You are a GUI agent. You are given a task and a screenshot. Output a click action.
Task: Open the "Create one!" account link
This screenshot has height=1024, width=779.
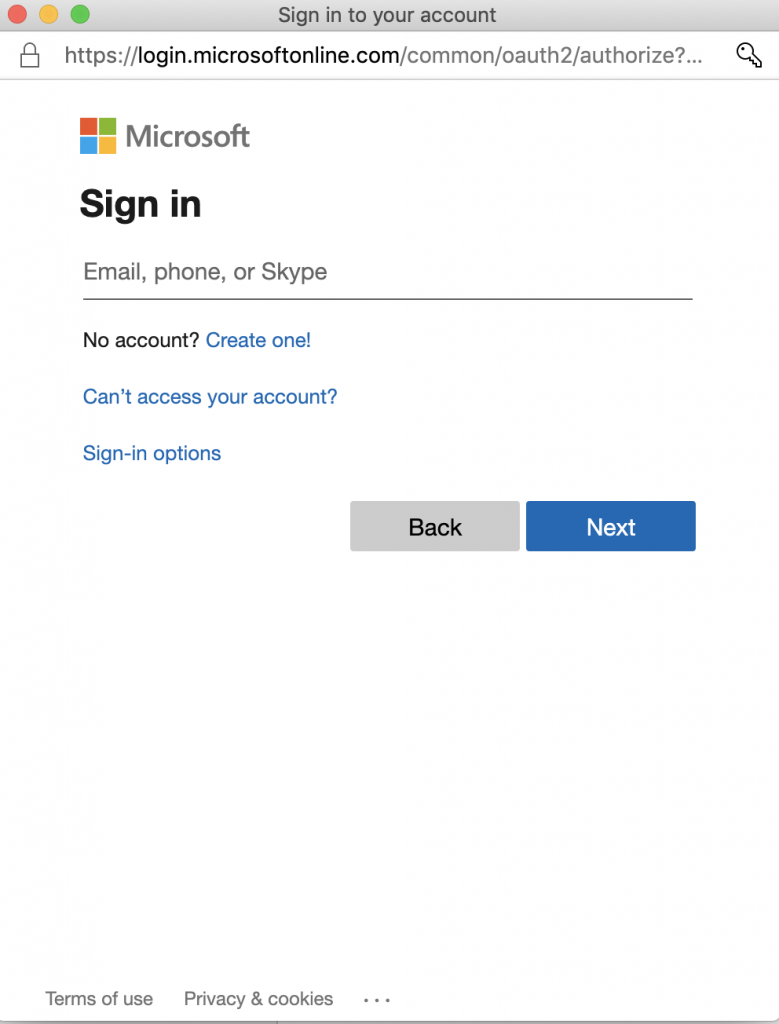pyautogui.click(x=258, y=340)
